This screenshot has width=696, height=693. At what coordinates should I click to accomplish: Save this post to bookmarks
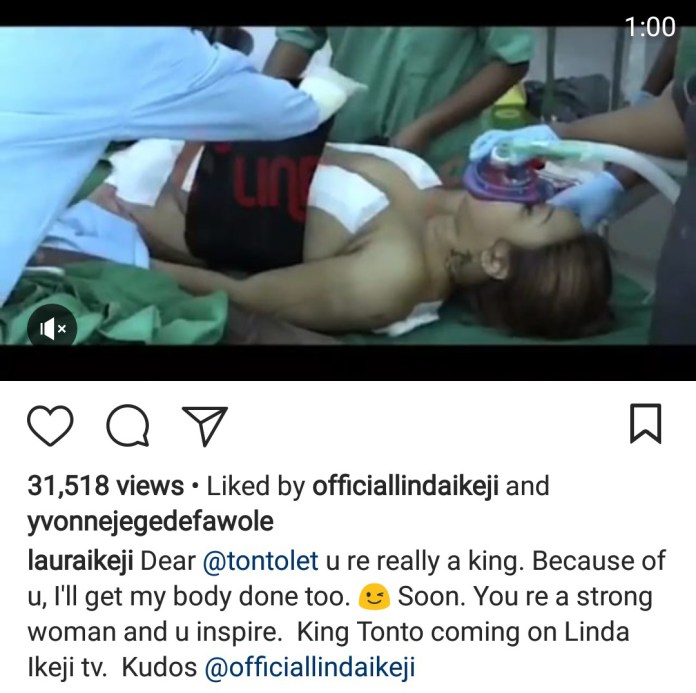click(645, 424)
